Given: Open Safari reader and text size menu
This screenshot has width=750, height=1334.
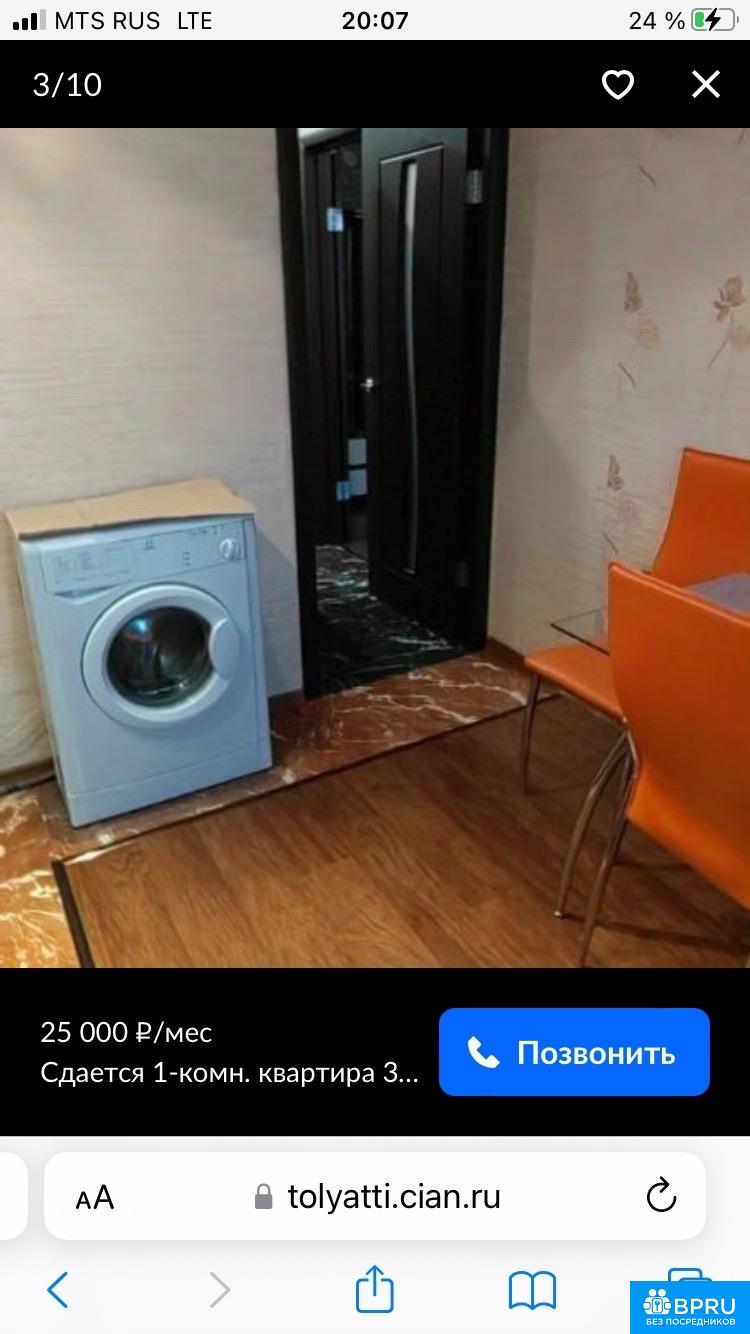Looking at the screenshot, I should click(x=95, y=1197).
